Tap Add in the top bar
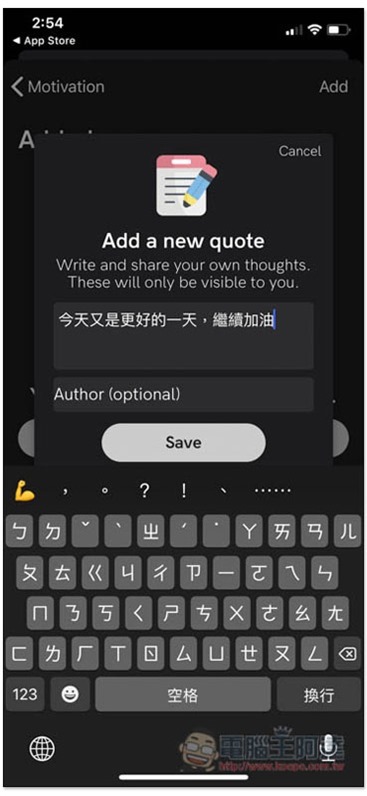The height and width of the screenshot is (796, 367). pyautogui.click(x=333, y=87)
